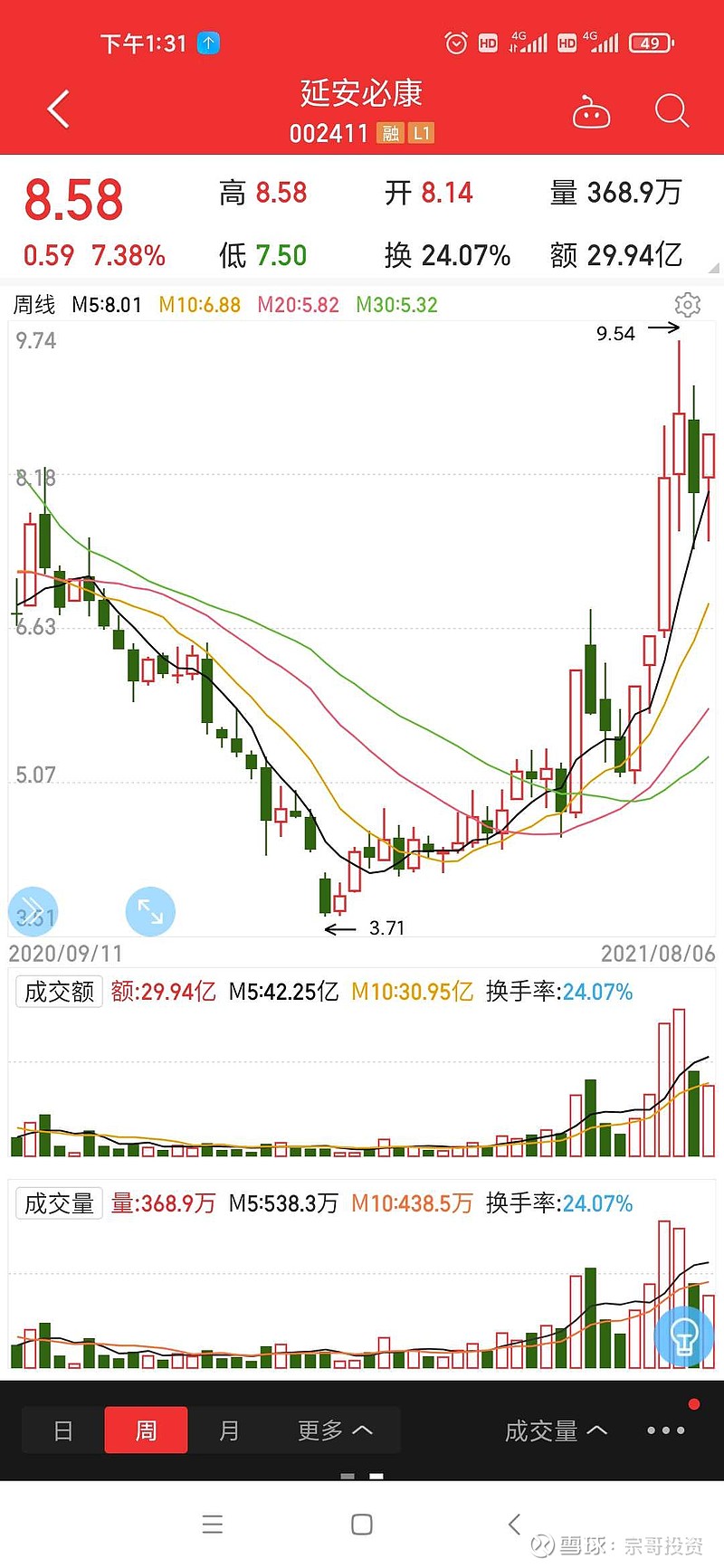
Task: Open chart settings gear
Action: [x=688, y=305]
